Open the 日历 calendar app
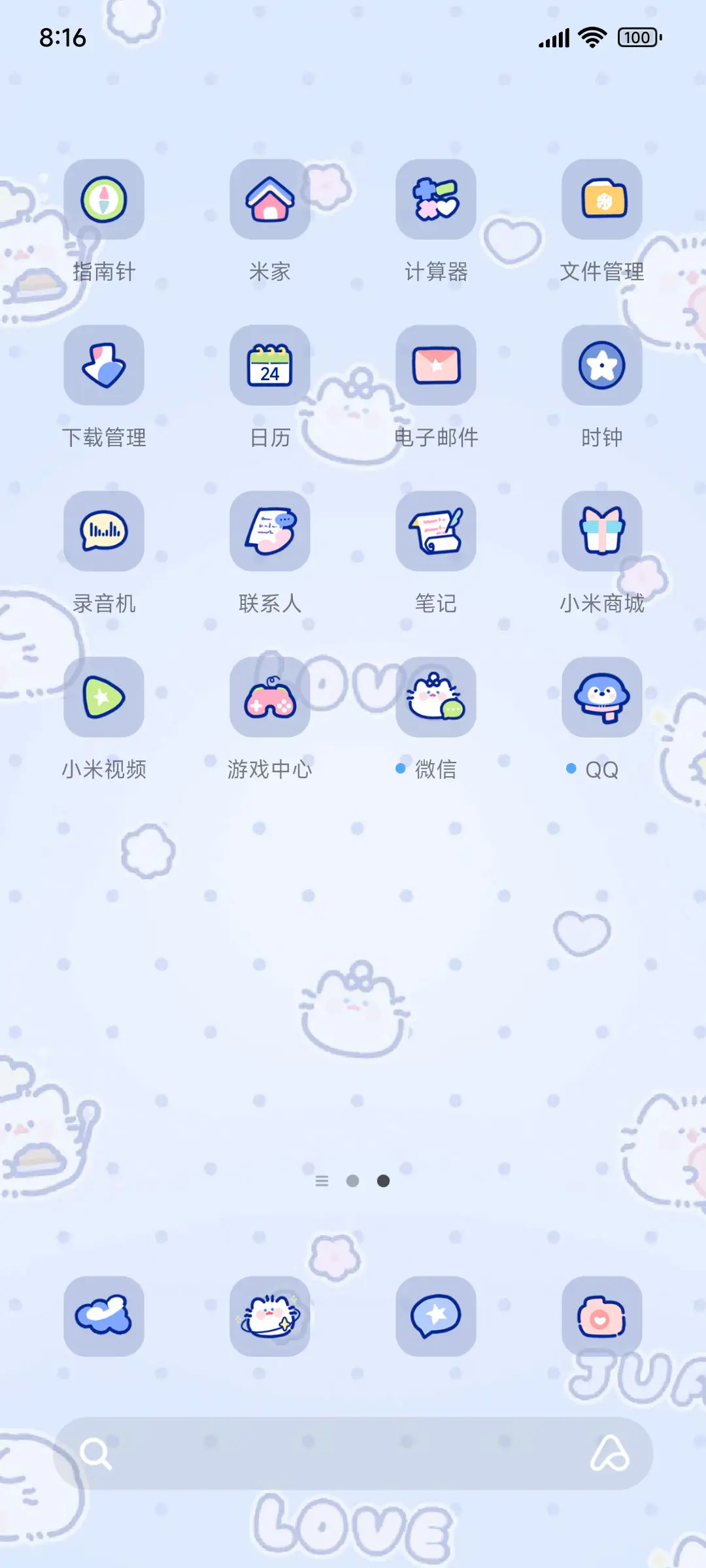The image size is (706, 1568). 270,366
